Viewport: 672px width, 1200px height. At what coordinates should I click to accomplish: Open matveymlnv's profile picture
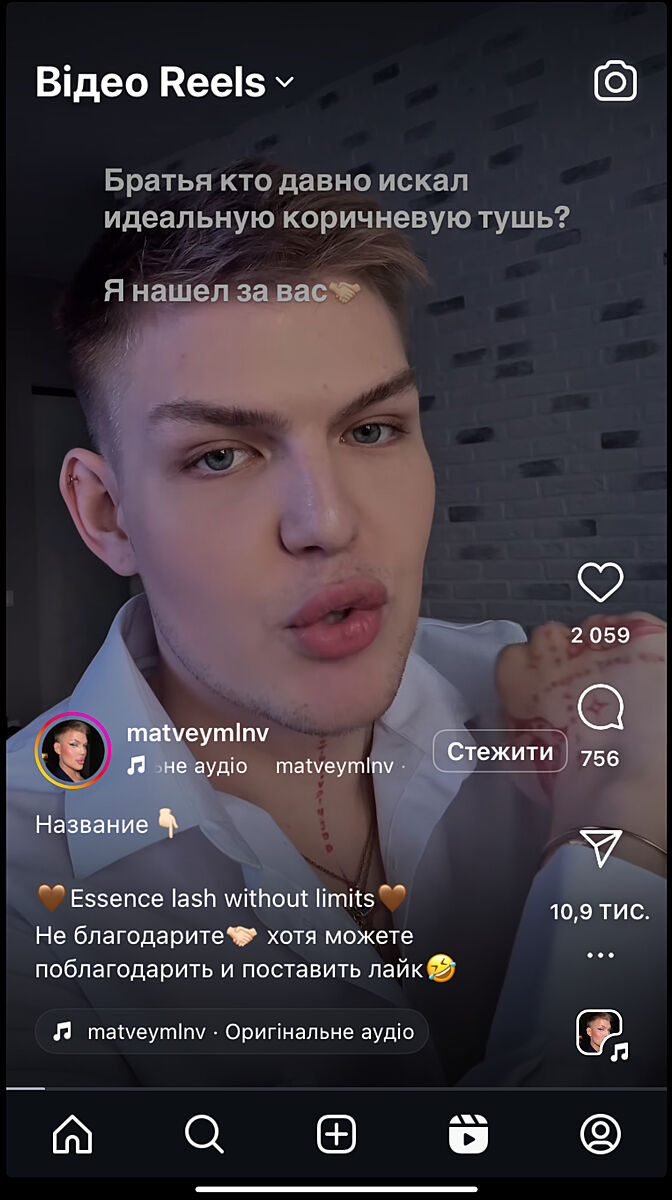coord(72,751)
